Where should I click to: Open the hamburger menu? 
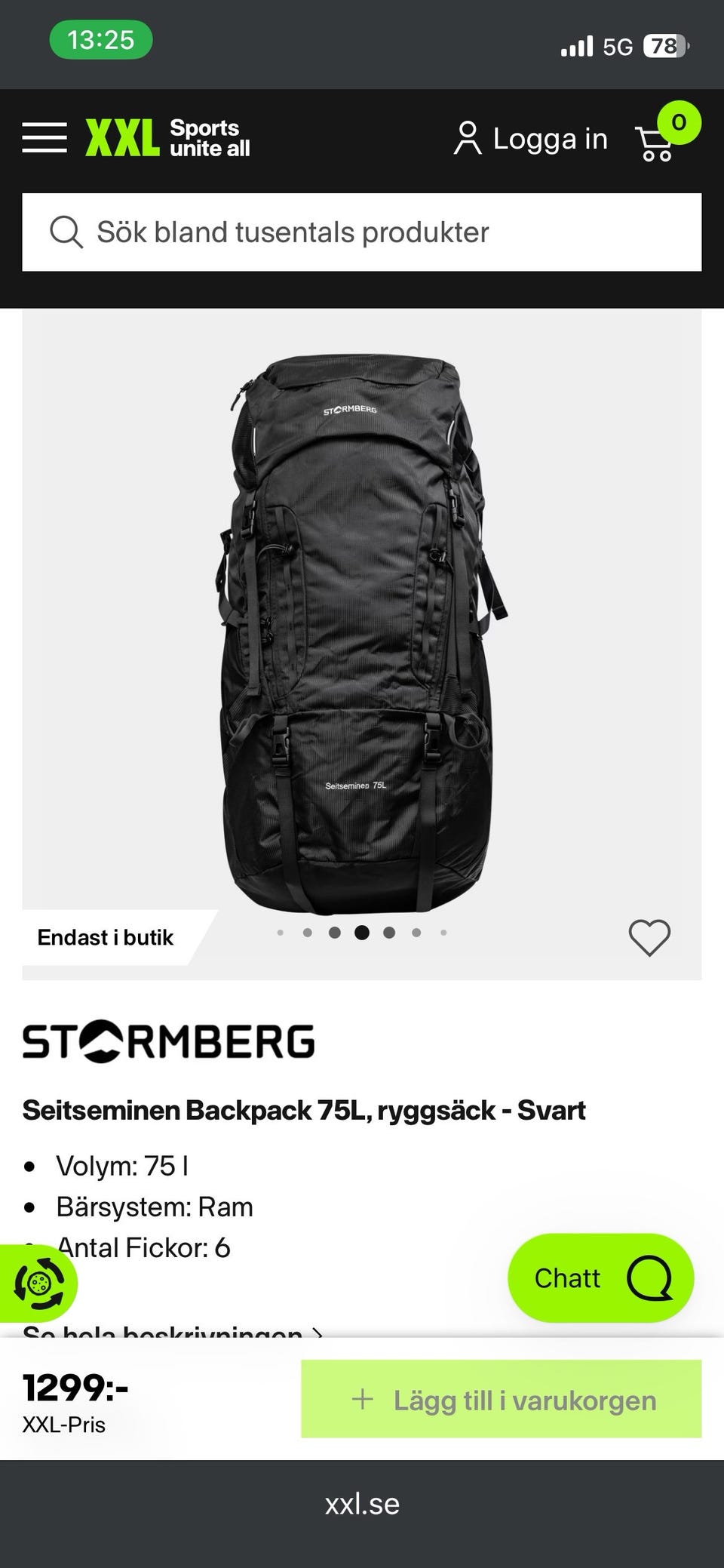click(x=44, y=137)
